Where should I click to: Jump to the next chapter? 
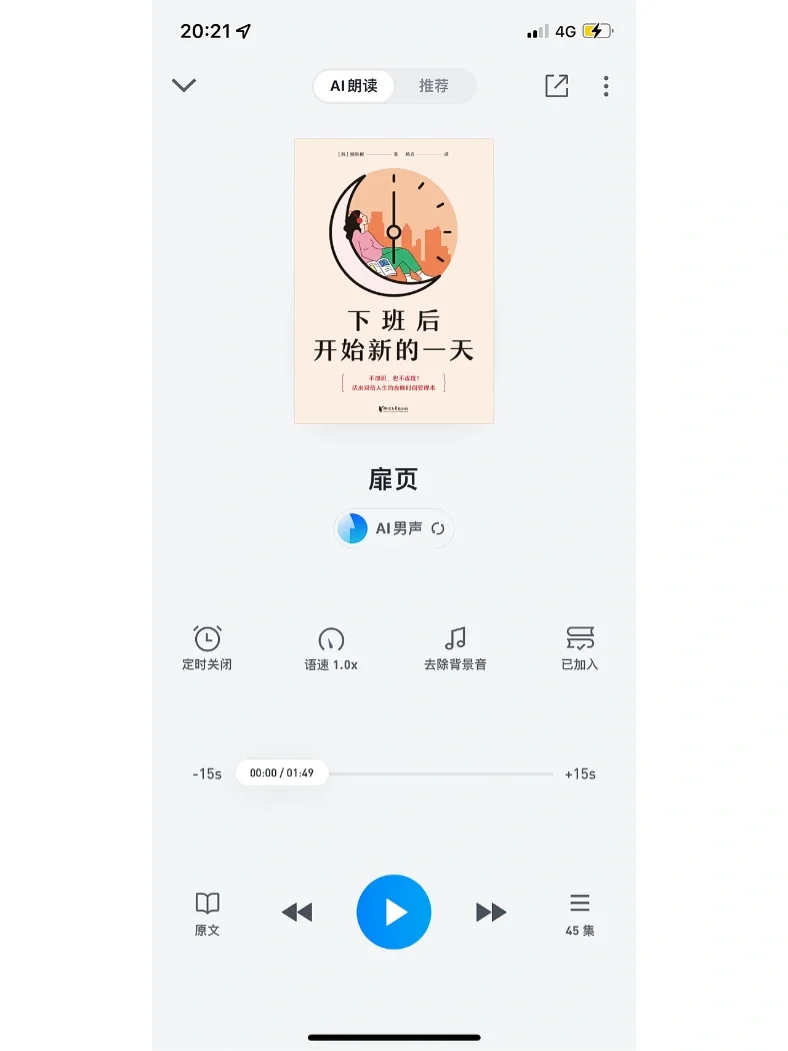[x=491, y=912]
